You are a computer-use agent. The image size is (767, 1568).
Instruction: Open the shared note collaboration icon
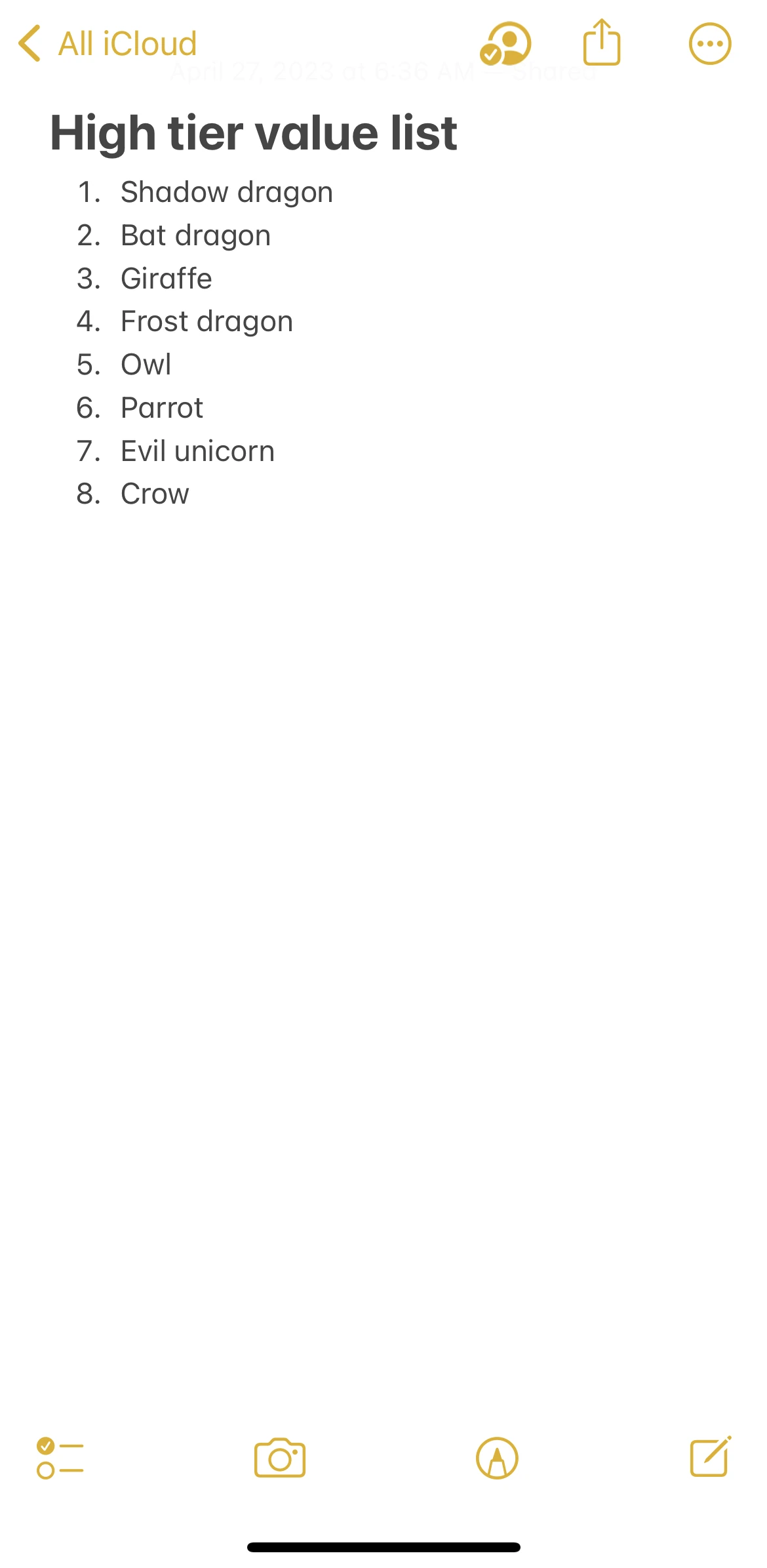point(505,44)
